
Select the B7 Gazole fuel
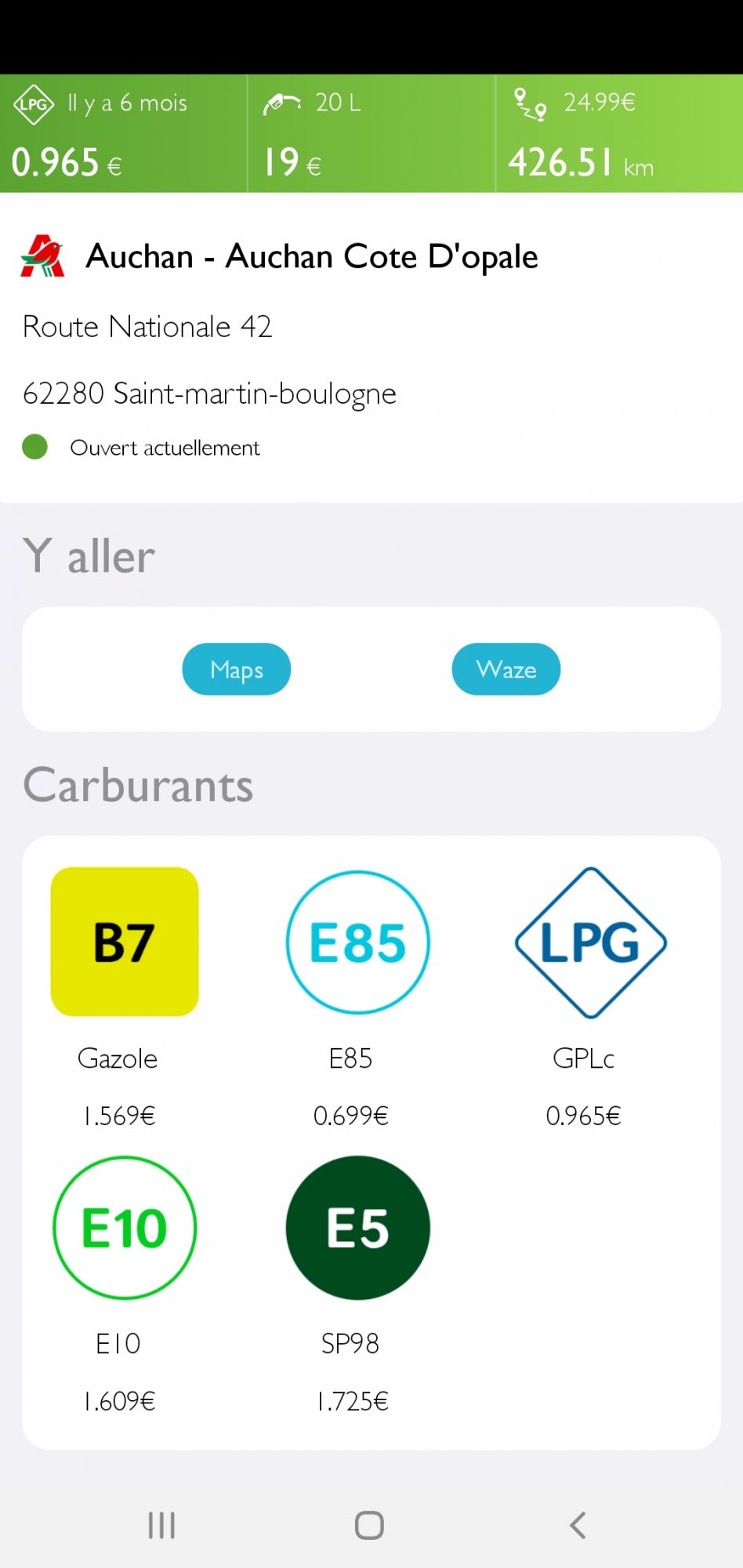click(x=125, y=942)
